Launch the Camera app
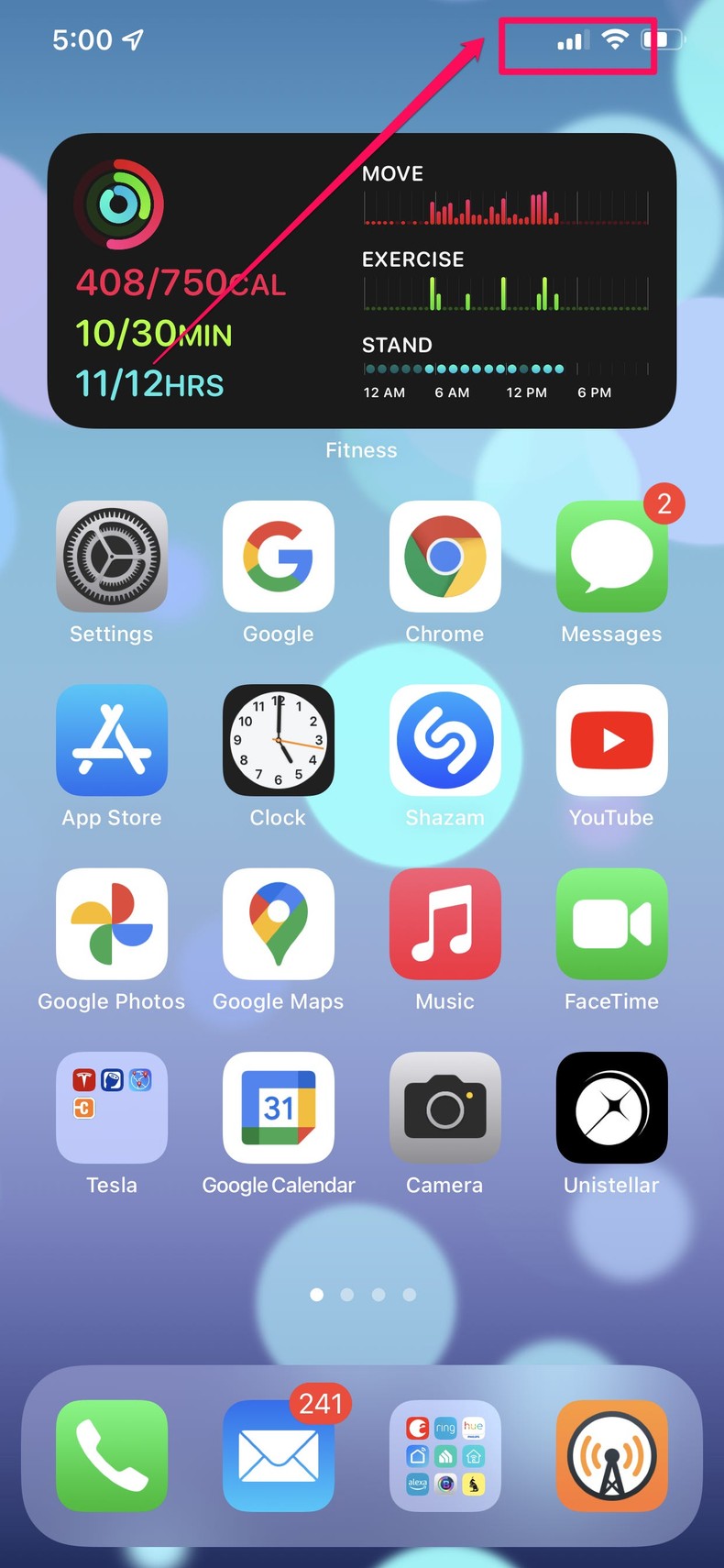Viewport: 724px width, 1568px height. click(x=445, y=1108)
